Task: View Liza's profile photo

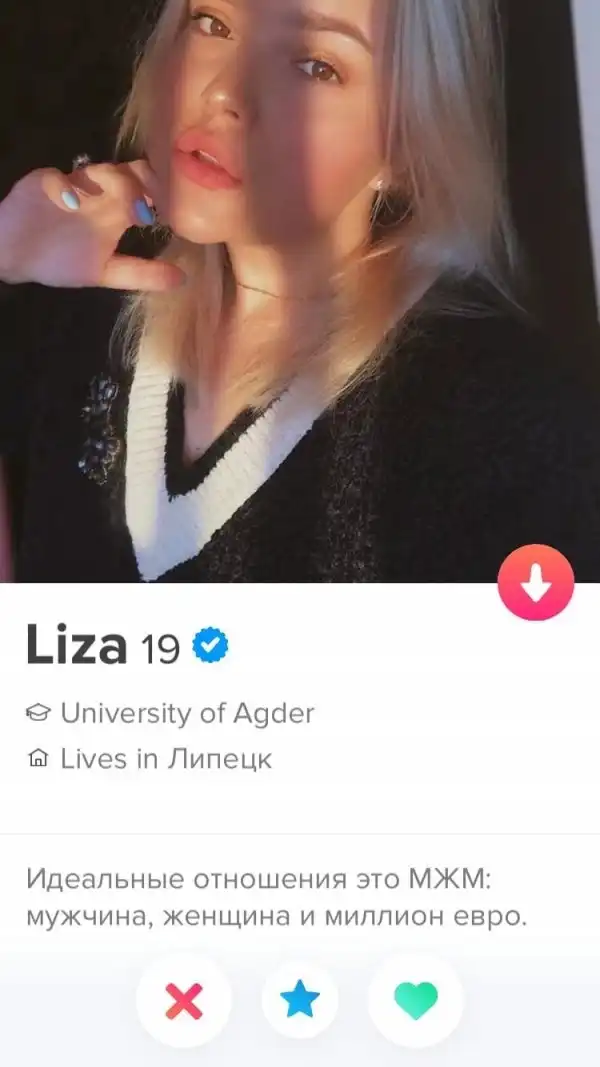Action: [x=300, y=290]
